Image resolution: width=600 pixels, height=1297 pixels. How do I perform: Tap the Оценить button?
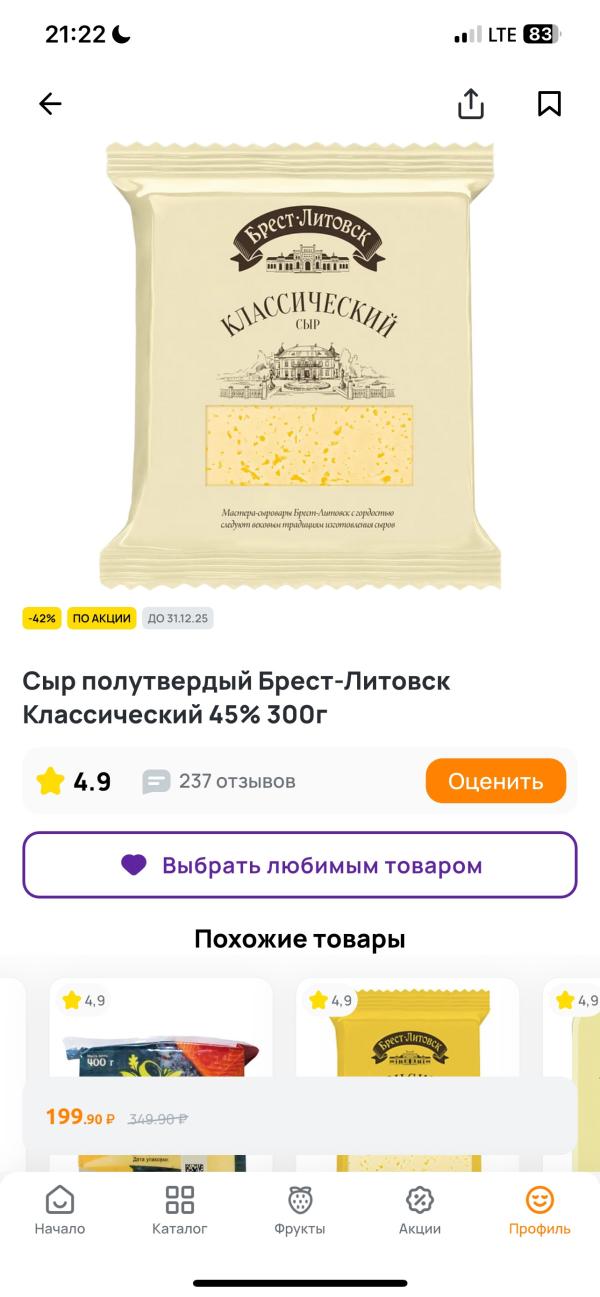(x=495, y=781)
